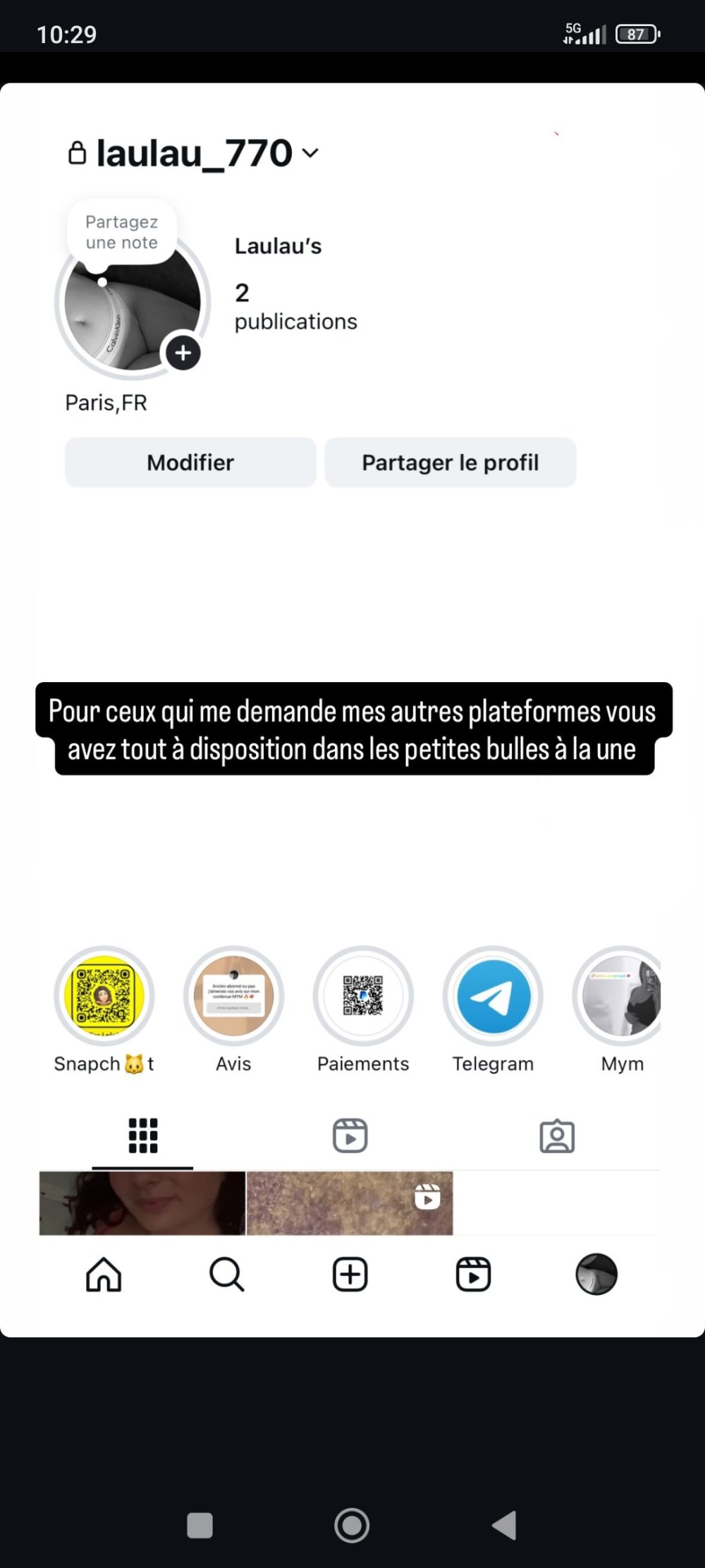Add a new story via the plus badge
The height and width of the screenshot is (1568, 705).
coord(183,353)
